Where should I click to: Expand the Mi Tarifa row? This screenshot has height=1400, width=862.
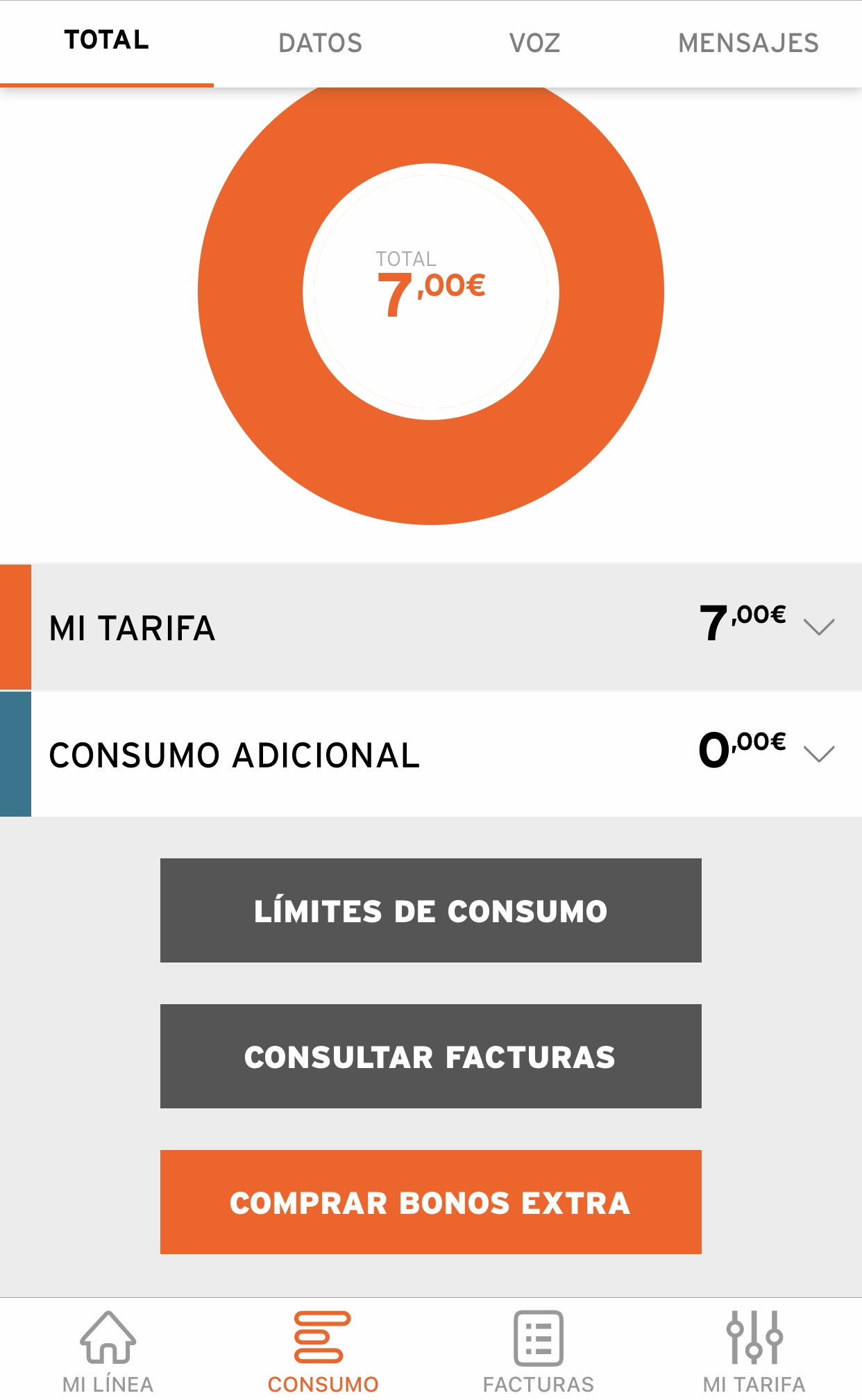[x=818, y=626]
